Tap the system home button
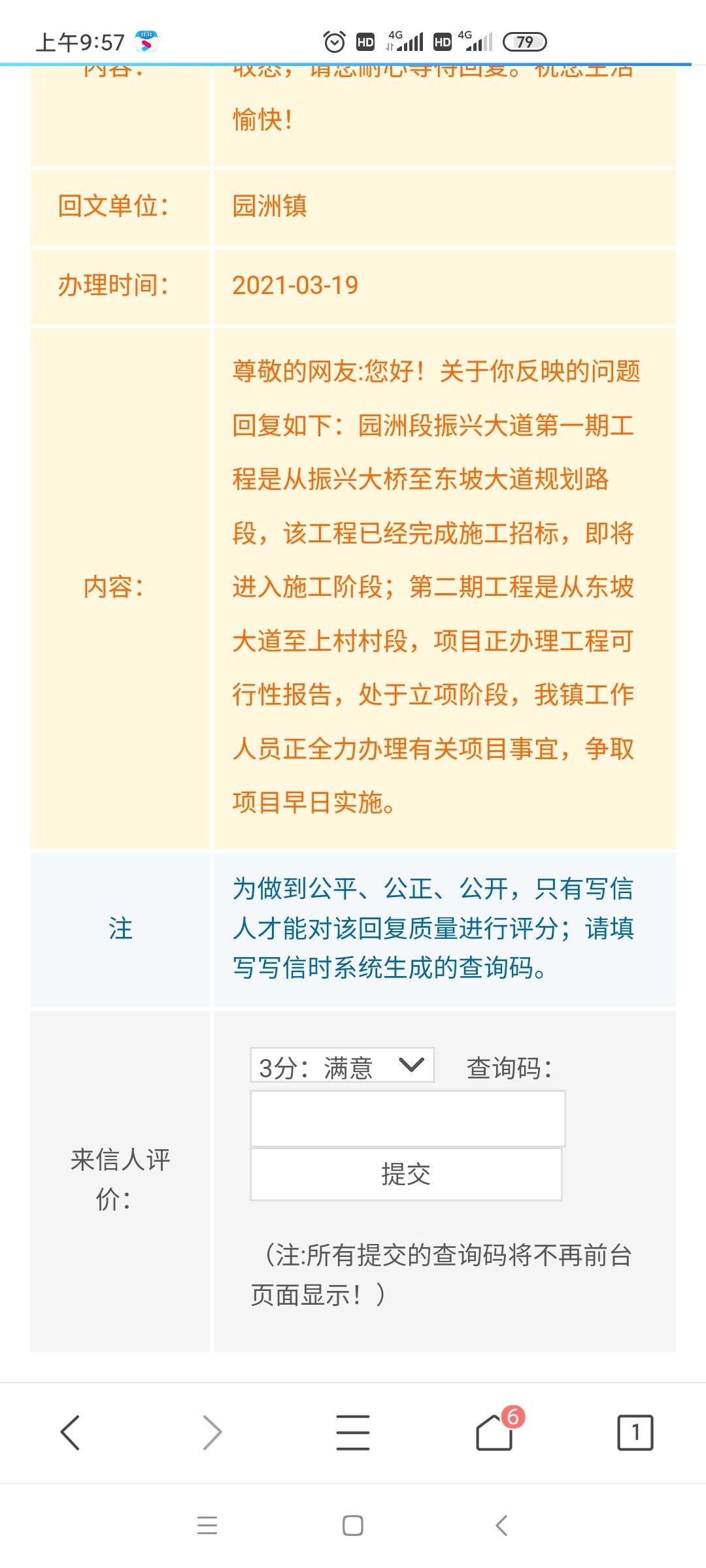The height and width of the screenshot is (1568, 706). pyautogui.click(x=353, y=1526)
